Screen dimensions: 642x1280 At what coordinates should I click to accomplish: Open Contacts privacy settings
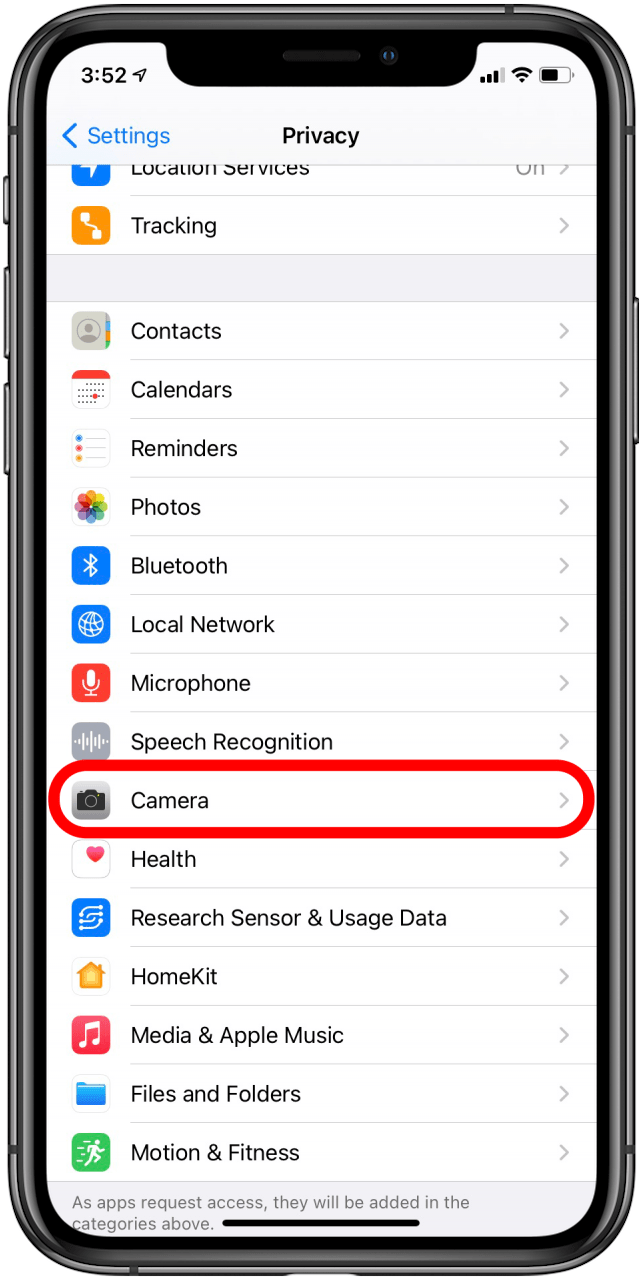tap(320, 331)
